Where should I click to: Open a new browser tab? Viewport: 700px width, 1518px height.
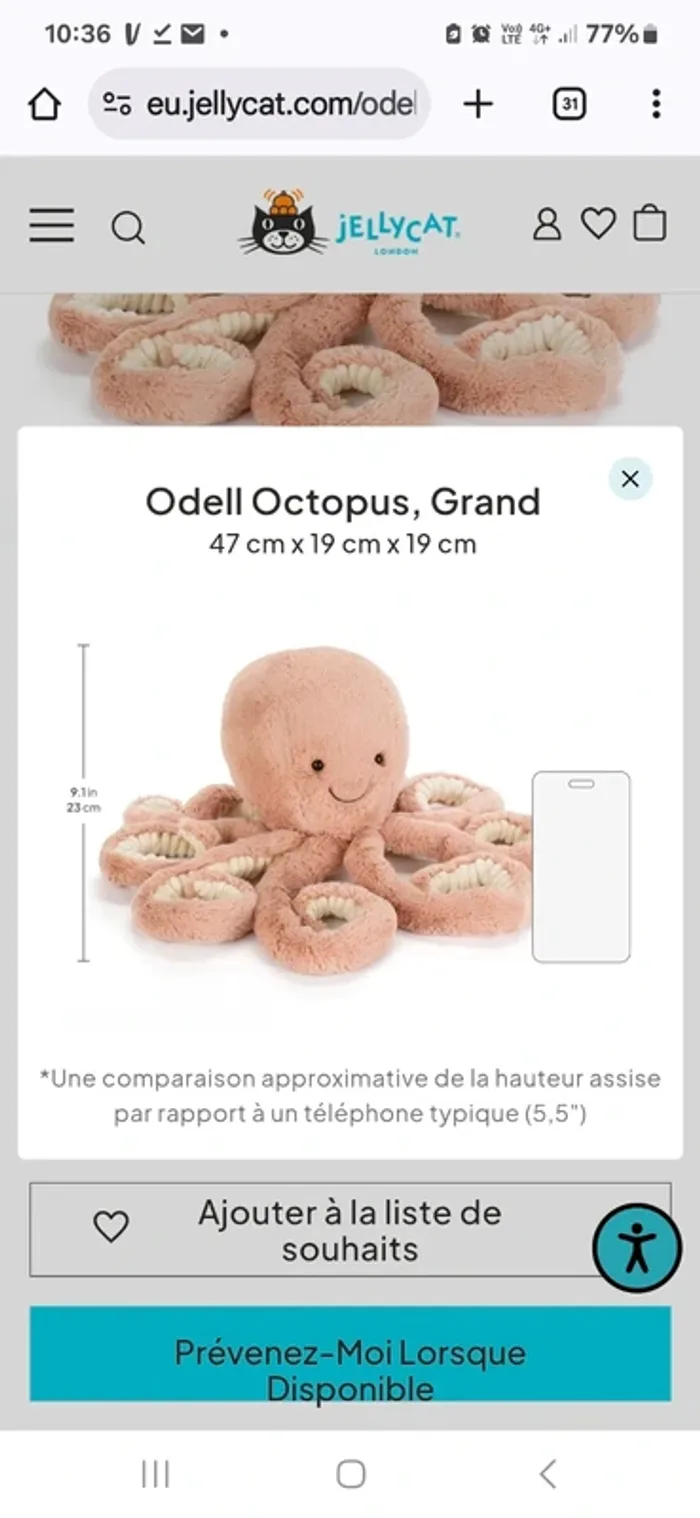(478, 104)
